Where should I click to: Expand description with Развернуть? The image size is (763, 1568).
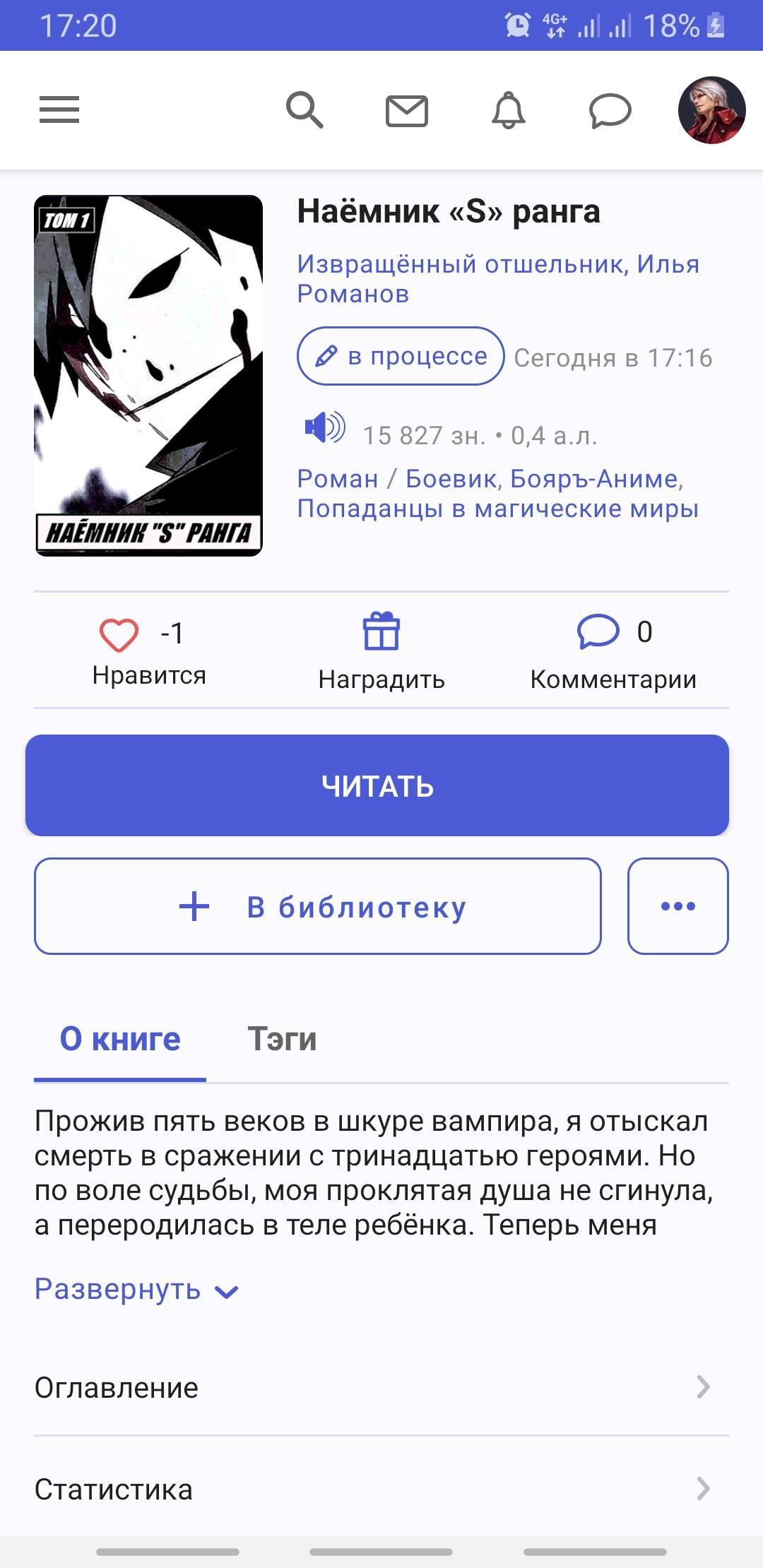pos(136,1290)
